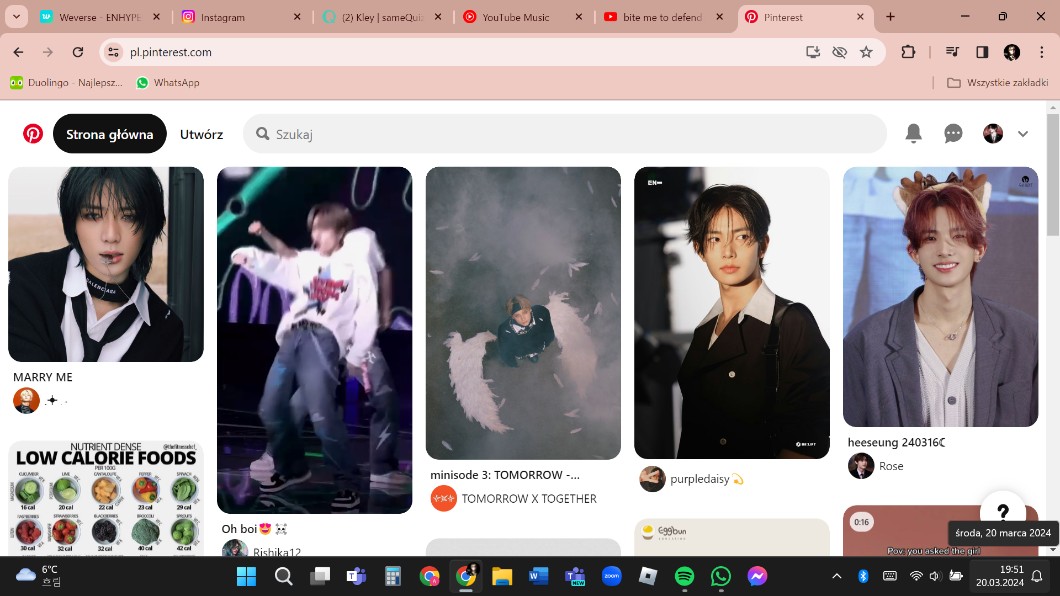Open the LOW CALORIE FOODS pin
The height and width of the screenshot is (596, 1060).
coord(106,497)
